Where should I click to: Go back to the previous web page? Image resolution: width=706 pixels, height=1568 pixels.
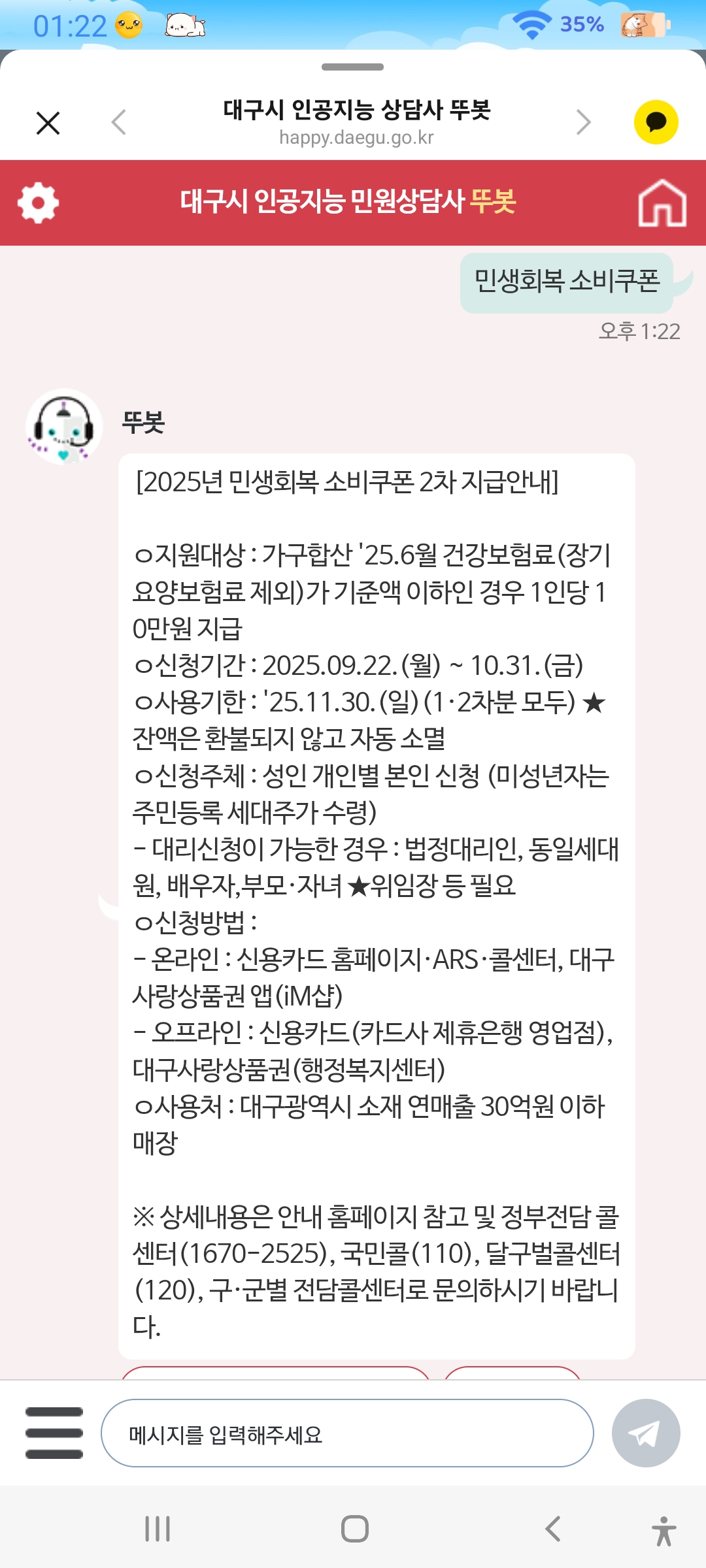point(118,122)
